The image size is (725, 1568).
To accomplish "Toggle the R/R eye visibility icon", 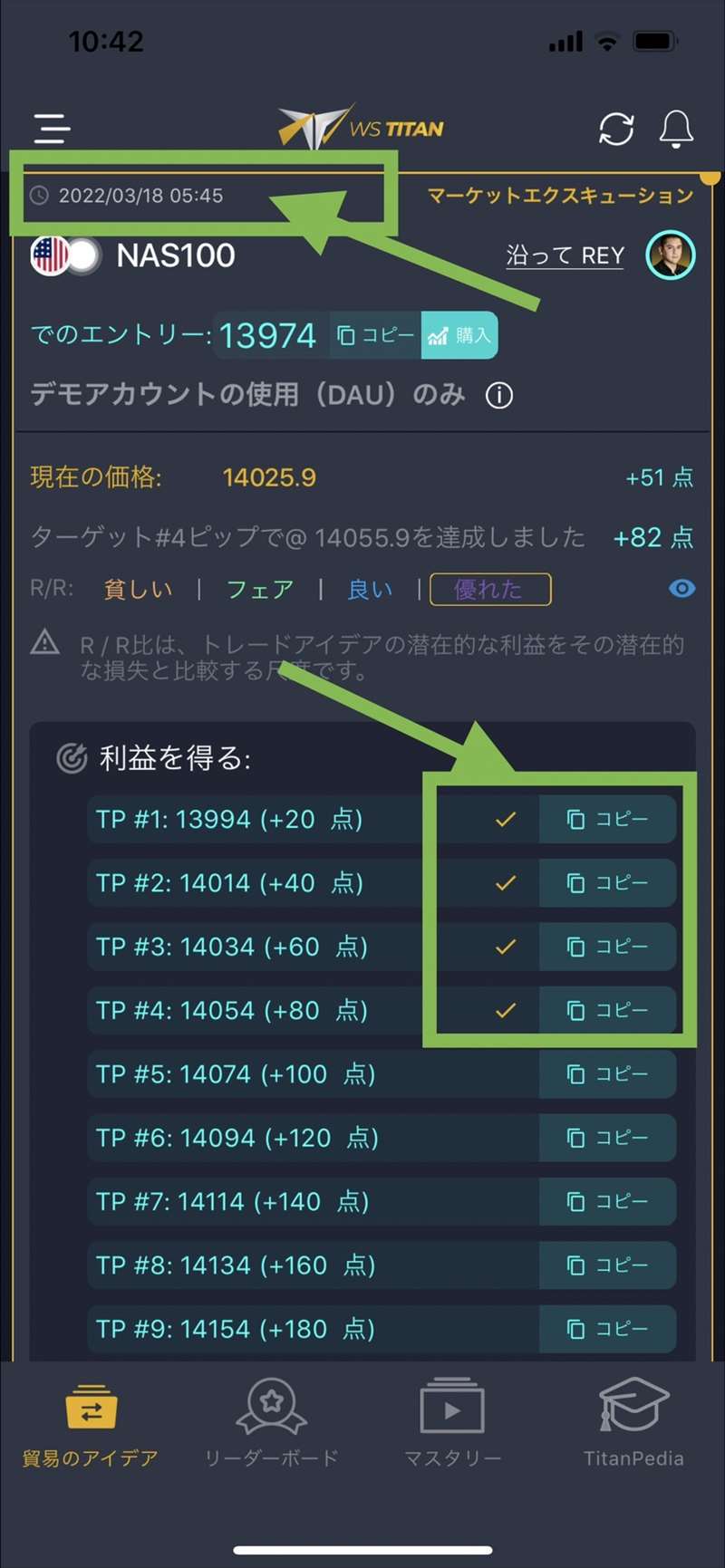I will coord(681,589).
